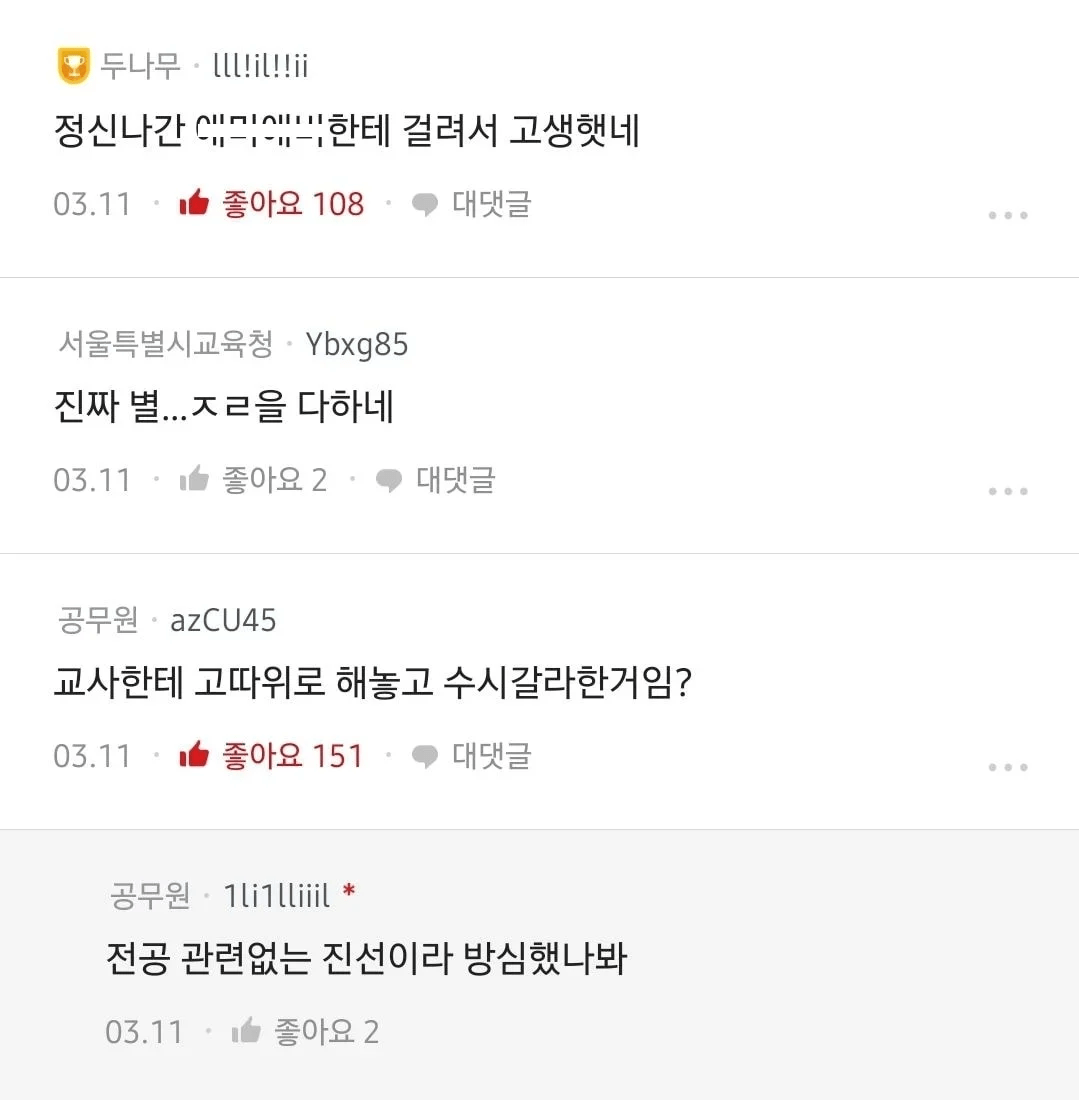
Task: Click the 03.11 date on the first comment
Action: tap(91, 203)
